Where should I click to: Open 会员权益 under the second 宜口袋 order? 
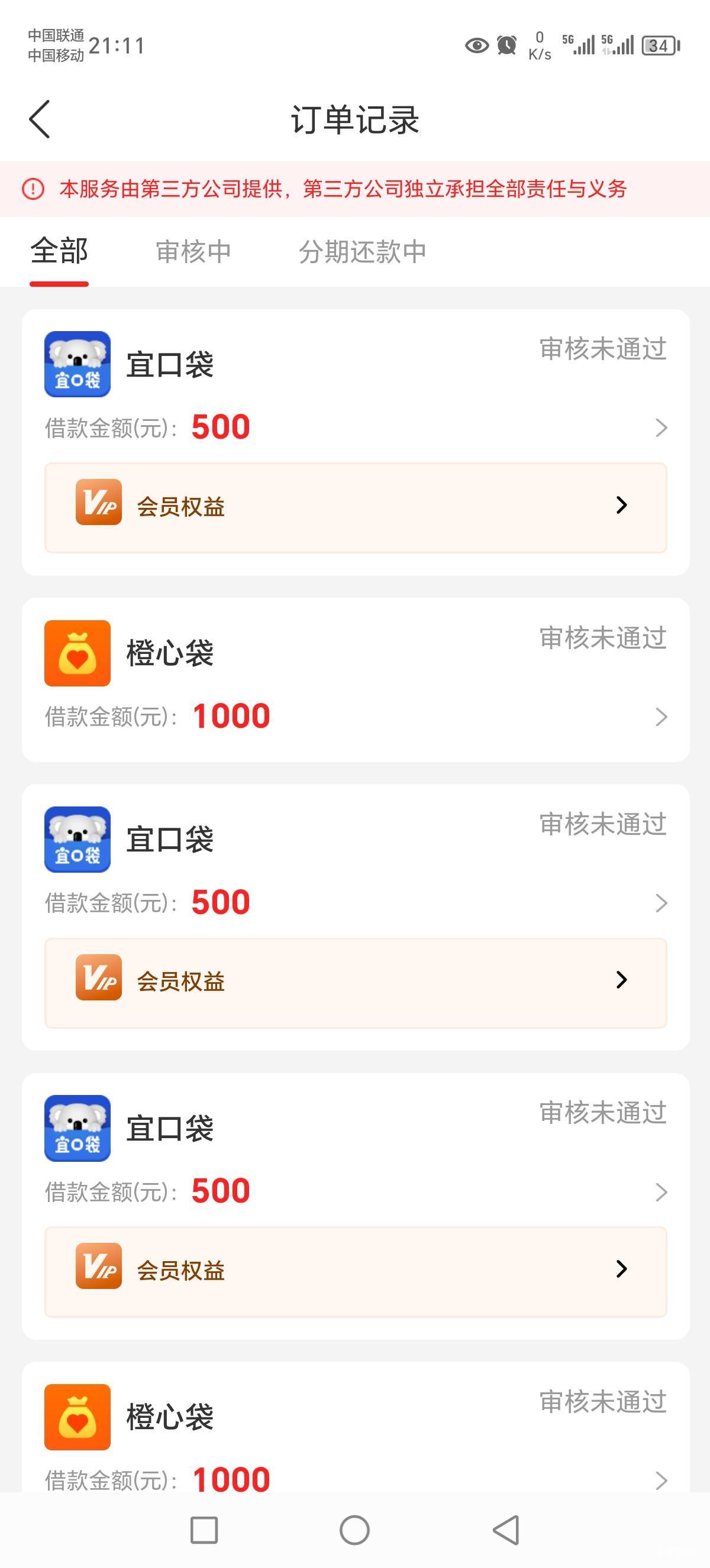pyautogui.click(x=355, y=983)
